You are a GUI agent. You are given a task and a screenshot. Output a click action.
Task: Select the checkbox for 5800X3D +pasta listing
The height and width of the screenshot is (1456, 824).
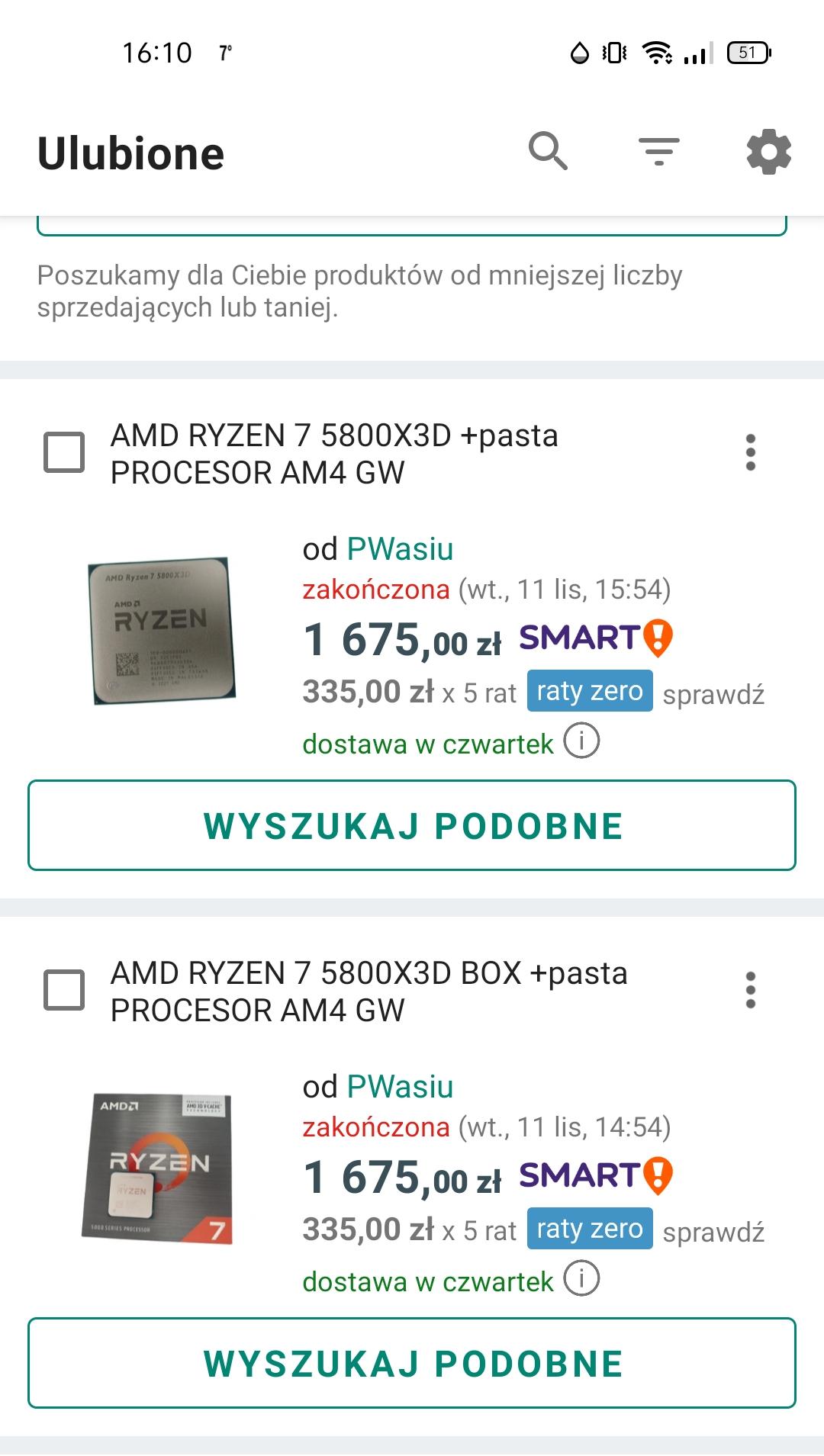coord(64,453)
